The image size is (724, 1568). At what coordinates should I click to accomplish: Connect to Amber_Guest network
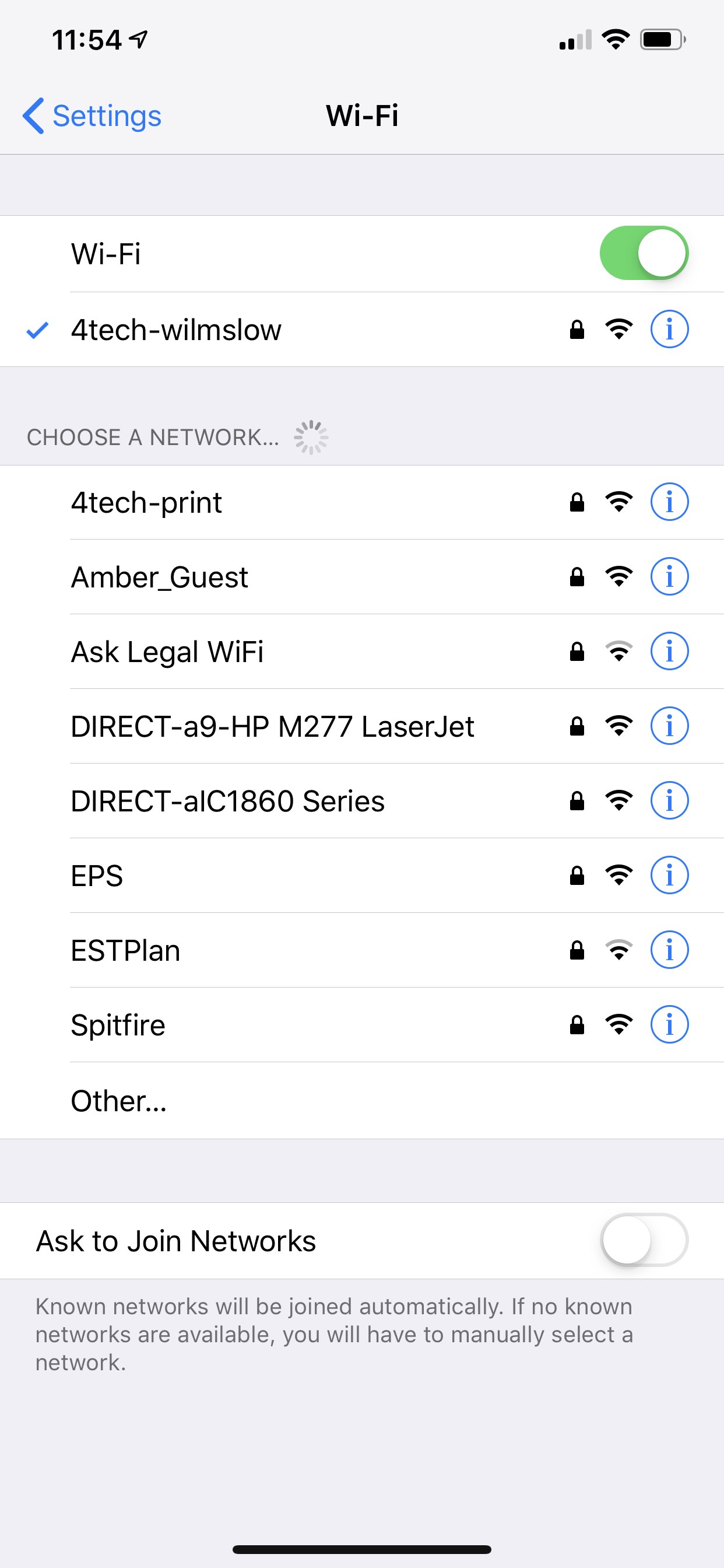[x=159, y=577]
